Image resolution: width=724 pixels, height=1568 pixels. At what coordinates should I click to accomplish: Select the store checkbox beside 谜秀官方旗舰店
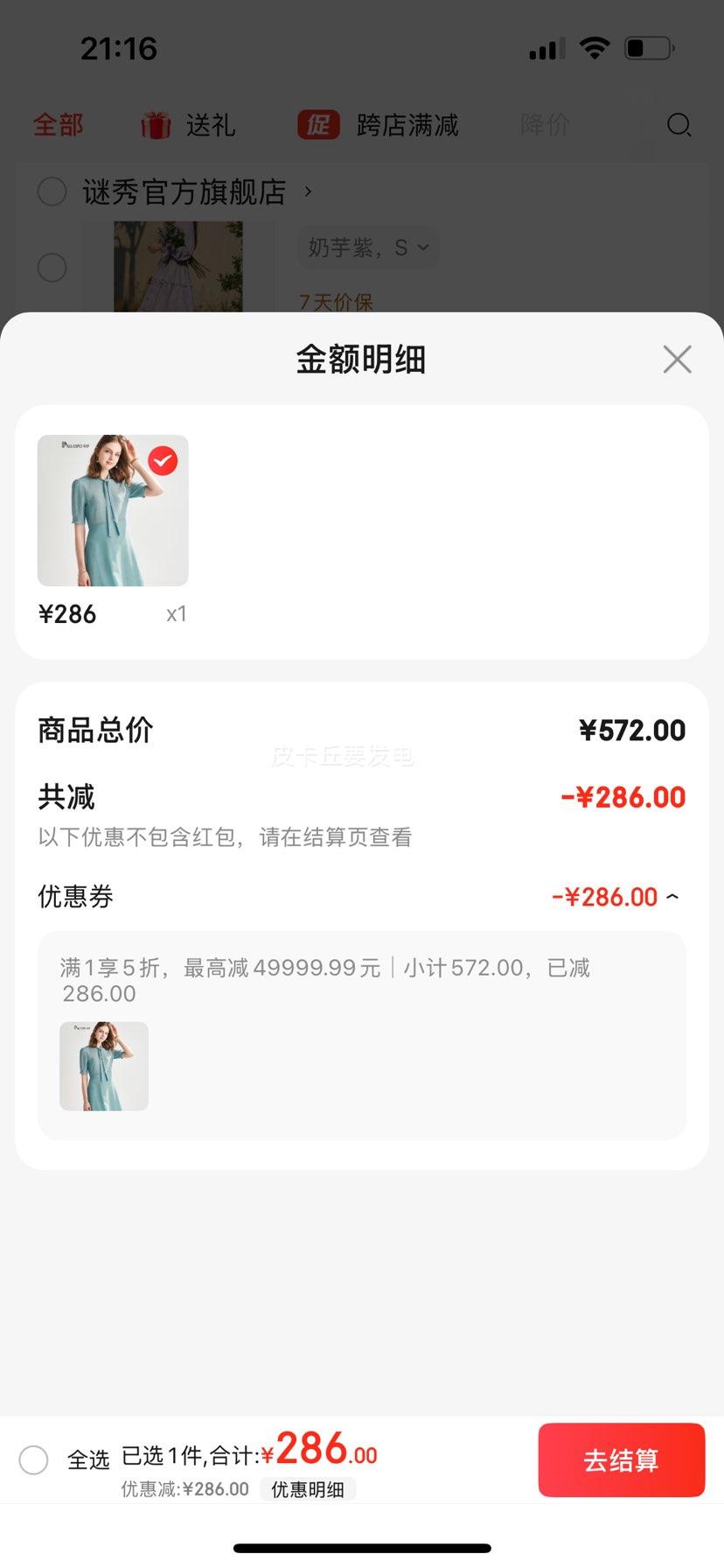[52, 191]
